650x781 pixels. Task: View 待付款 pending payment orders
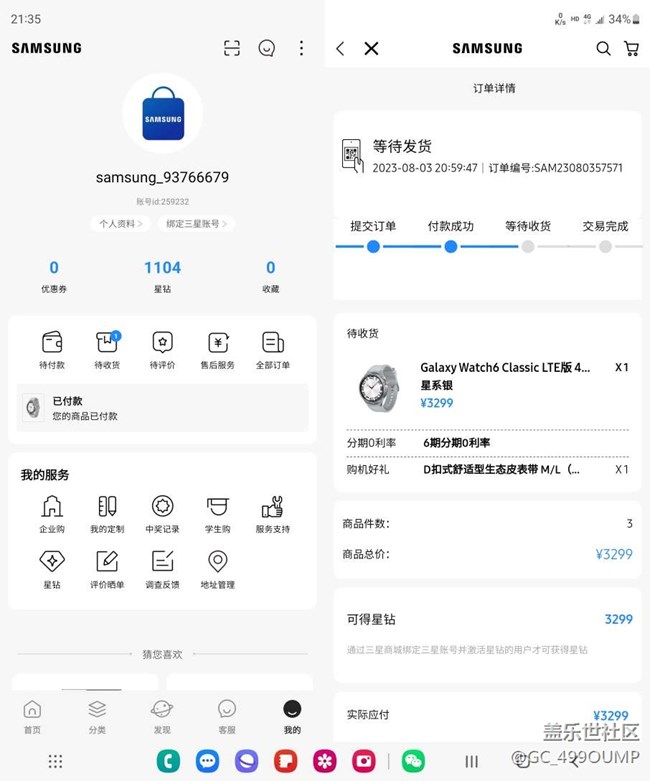click(52, 351)
